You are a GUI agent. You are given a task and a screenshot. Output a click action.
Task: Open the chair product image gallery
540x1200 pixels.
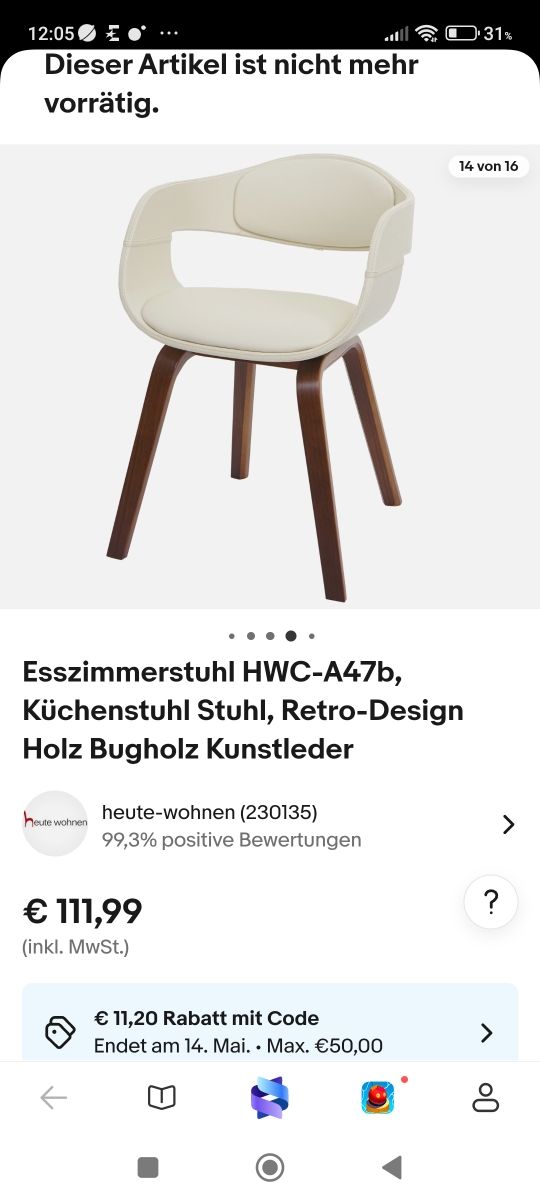270,377
